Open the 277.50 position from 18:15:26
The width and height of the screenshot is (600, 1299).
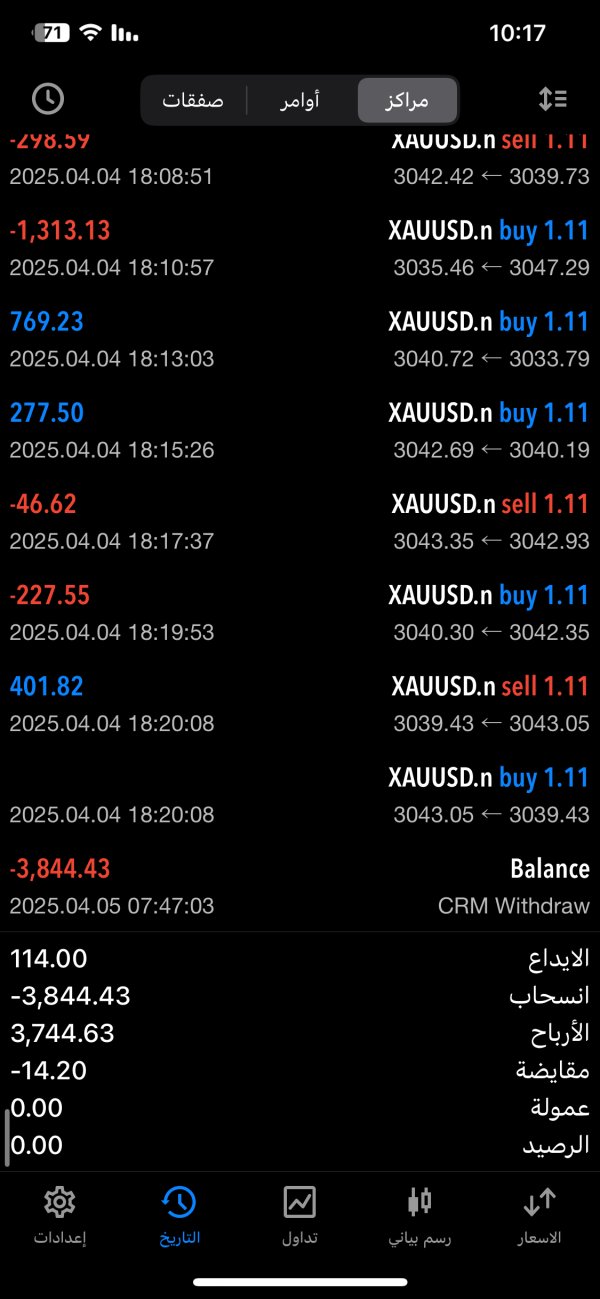(300, 431)
